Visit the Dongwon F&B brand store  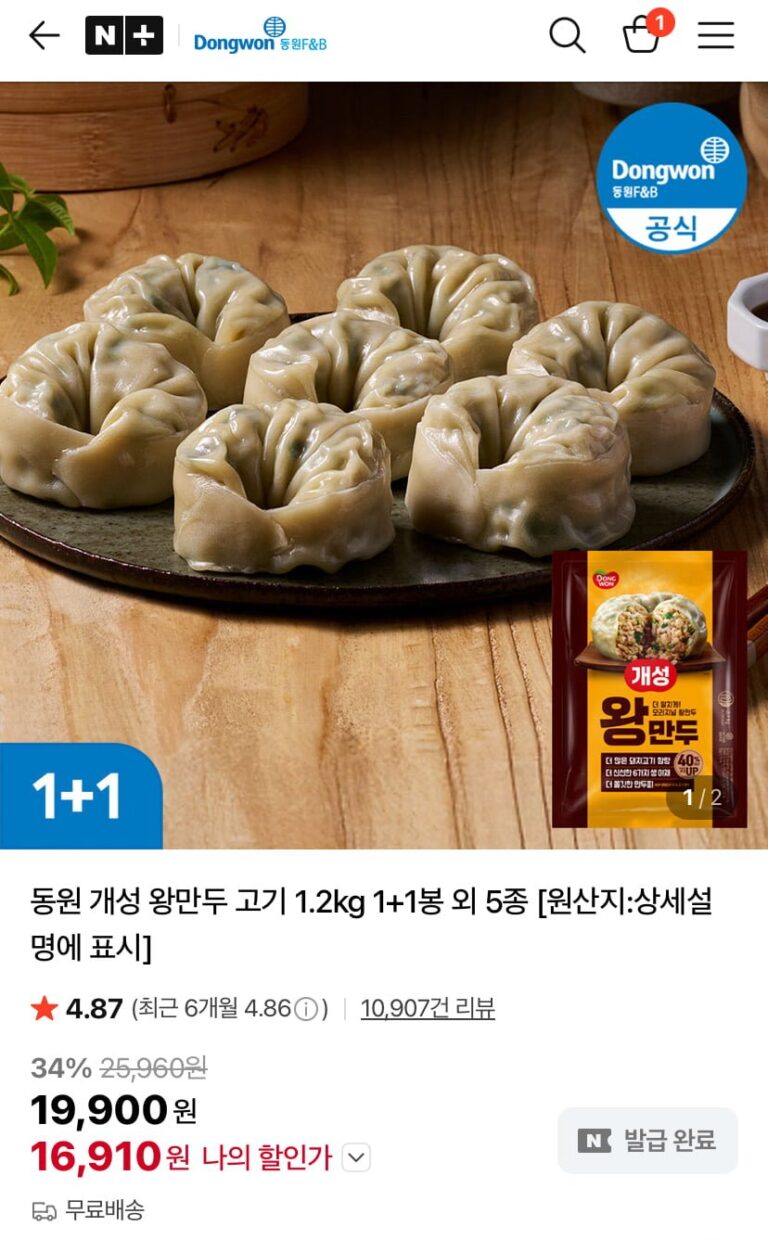click(x=260, y=36)
